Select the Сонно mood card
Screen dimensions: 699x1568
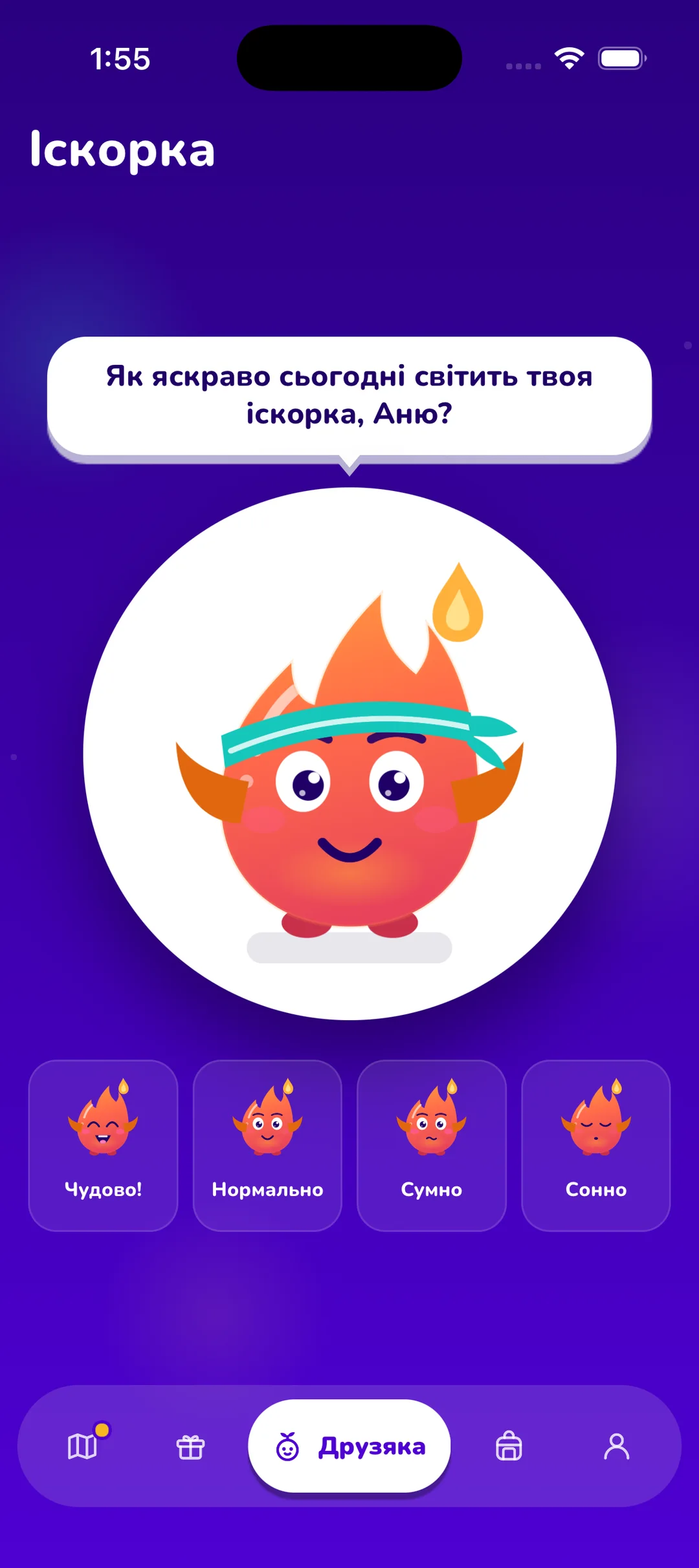coord(596,1145)
